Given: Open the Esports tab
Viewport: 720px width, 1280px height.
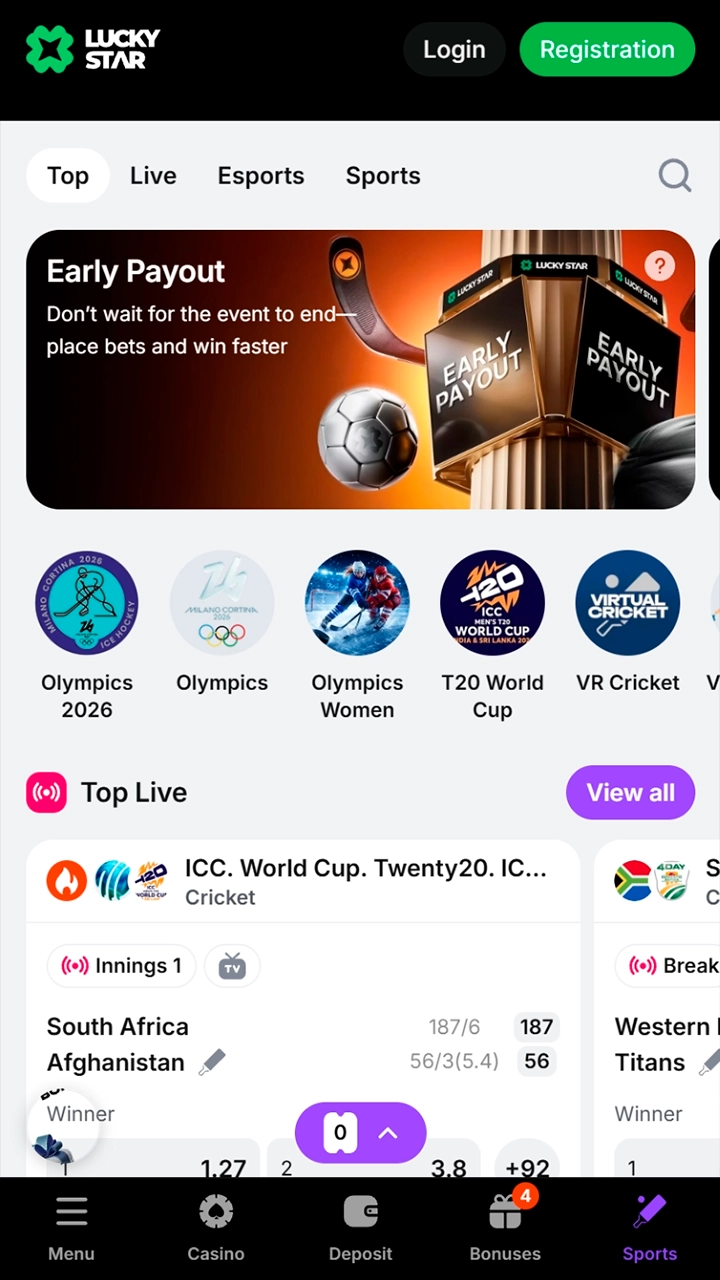Looking at the screenshot, I should (260, 175).
